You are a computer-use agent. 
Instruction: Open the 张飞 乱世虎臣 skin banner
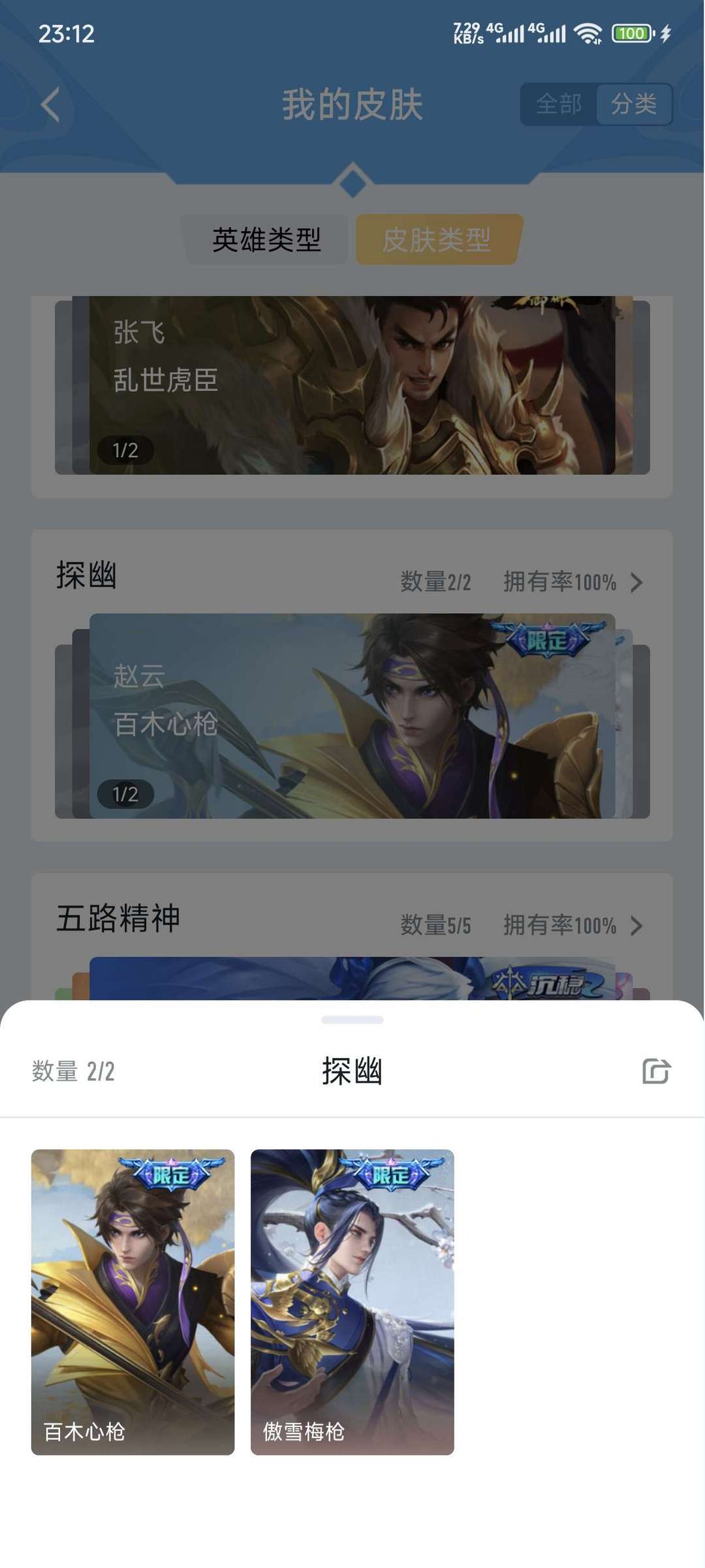352,385
